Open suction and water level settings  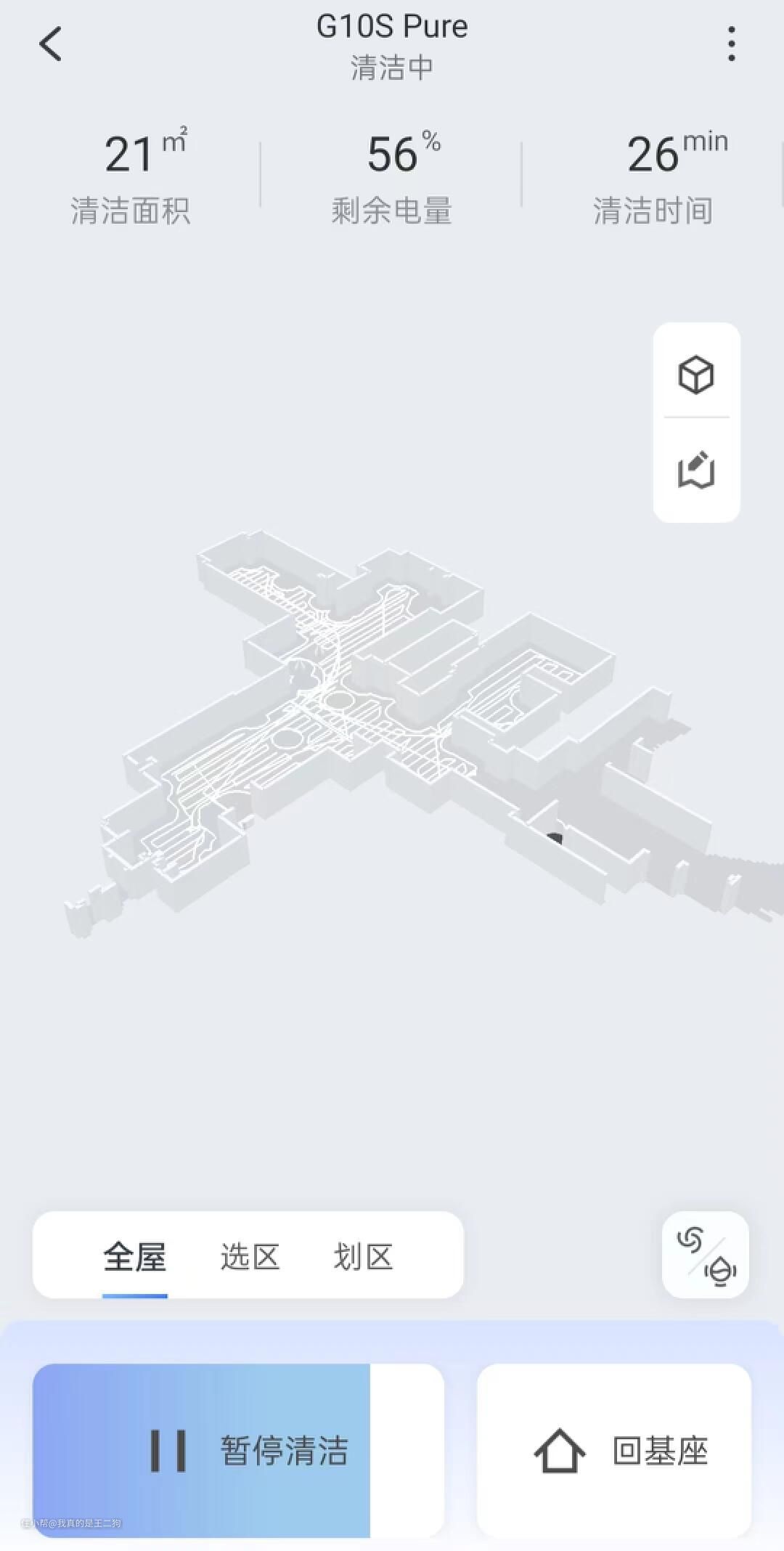(706, 1255)
